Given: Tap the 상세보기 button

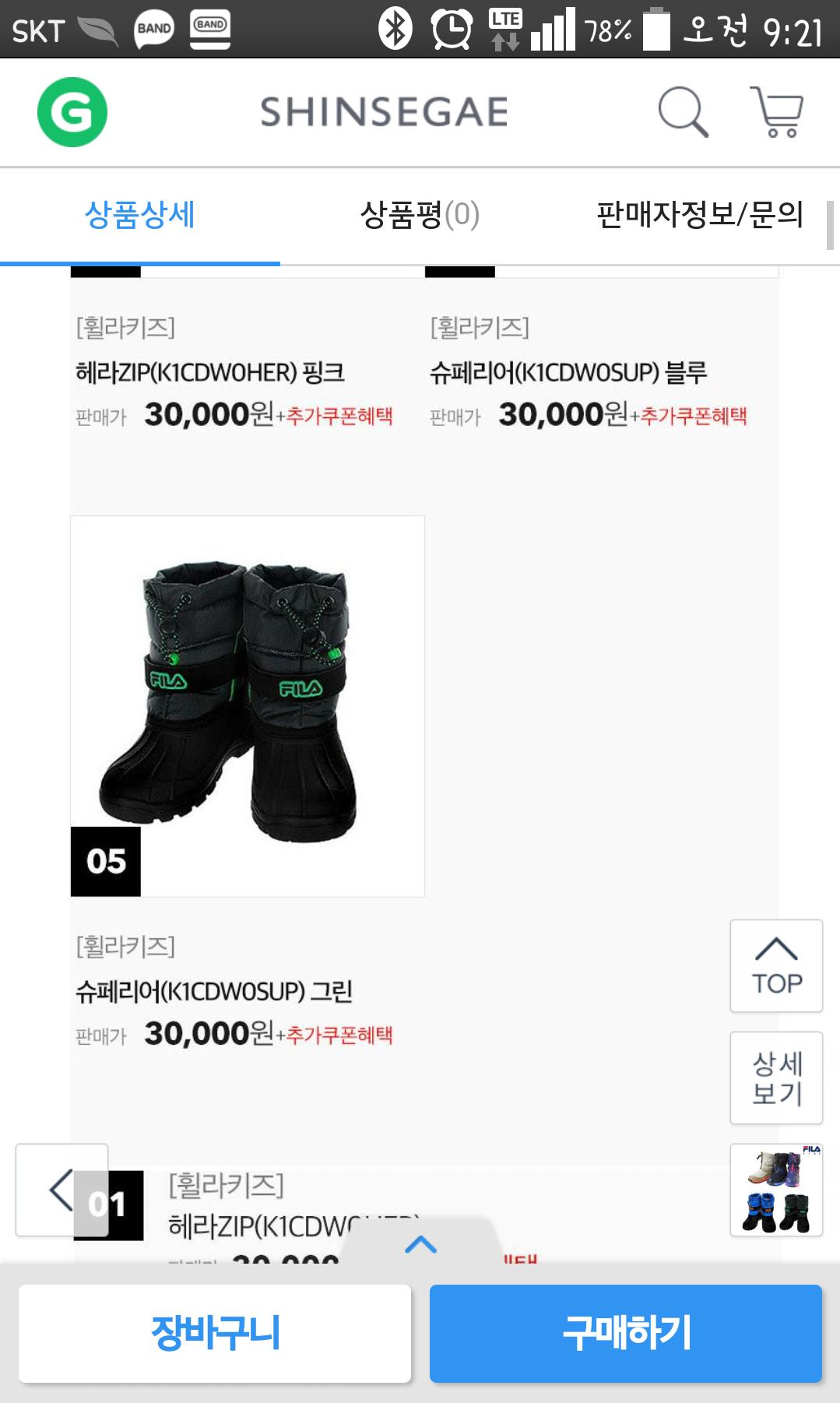Looking at the screenshot, I should tap(776, 1078).
